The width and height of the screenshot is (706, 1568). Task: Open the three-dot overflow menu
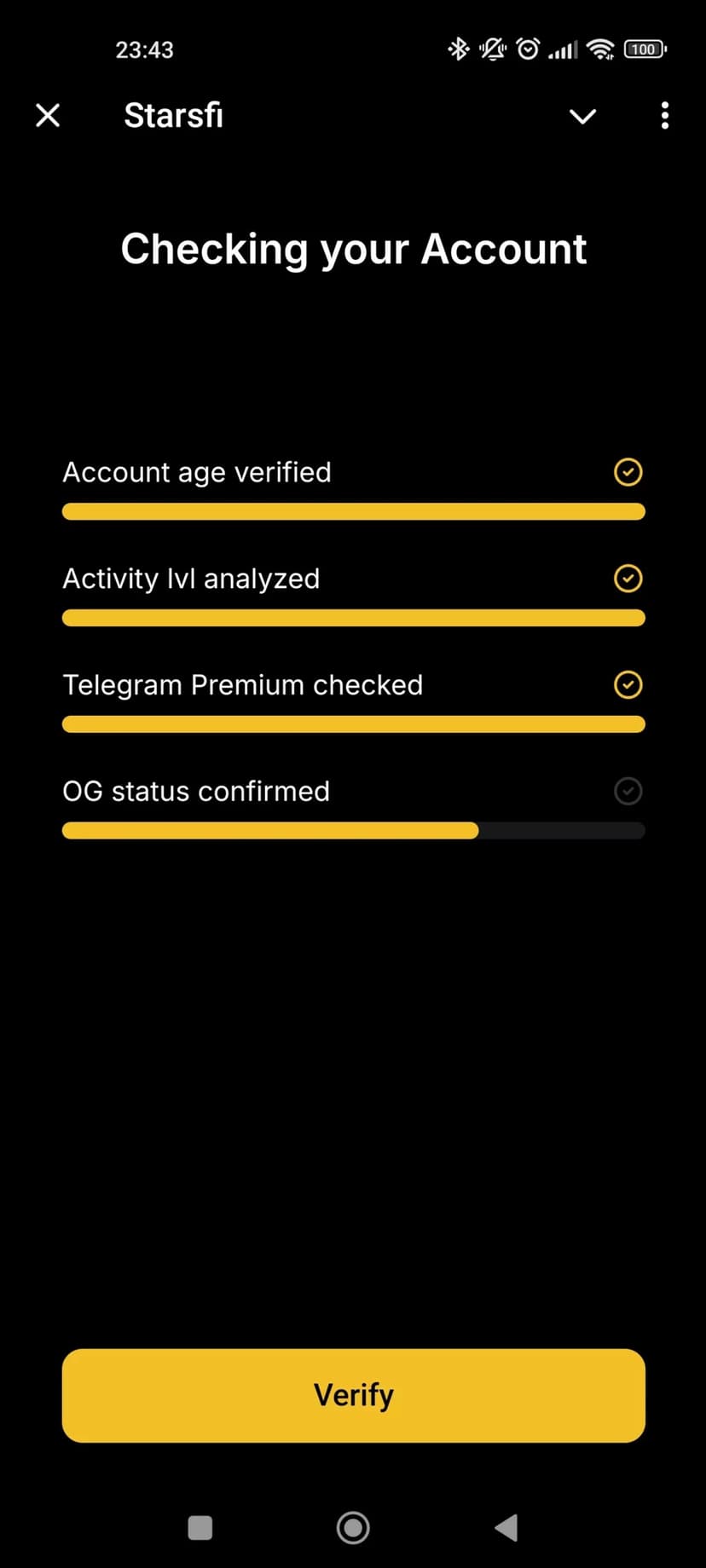[664, 116]
